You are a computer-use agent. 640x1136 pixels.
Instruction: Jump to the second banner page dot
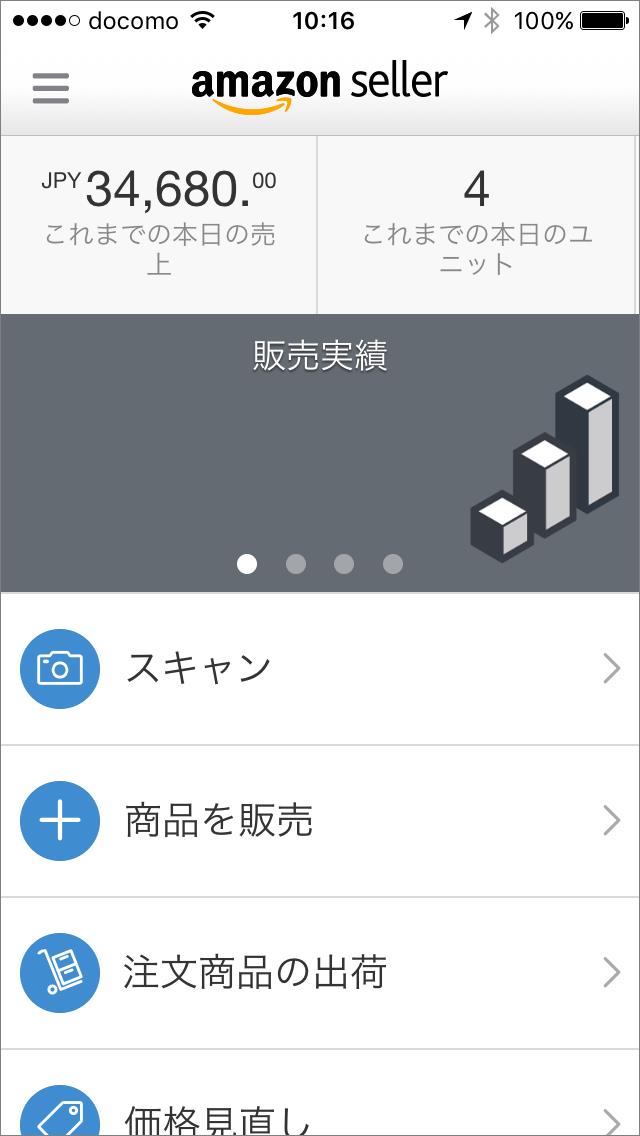click(x=295, y=564)
